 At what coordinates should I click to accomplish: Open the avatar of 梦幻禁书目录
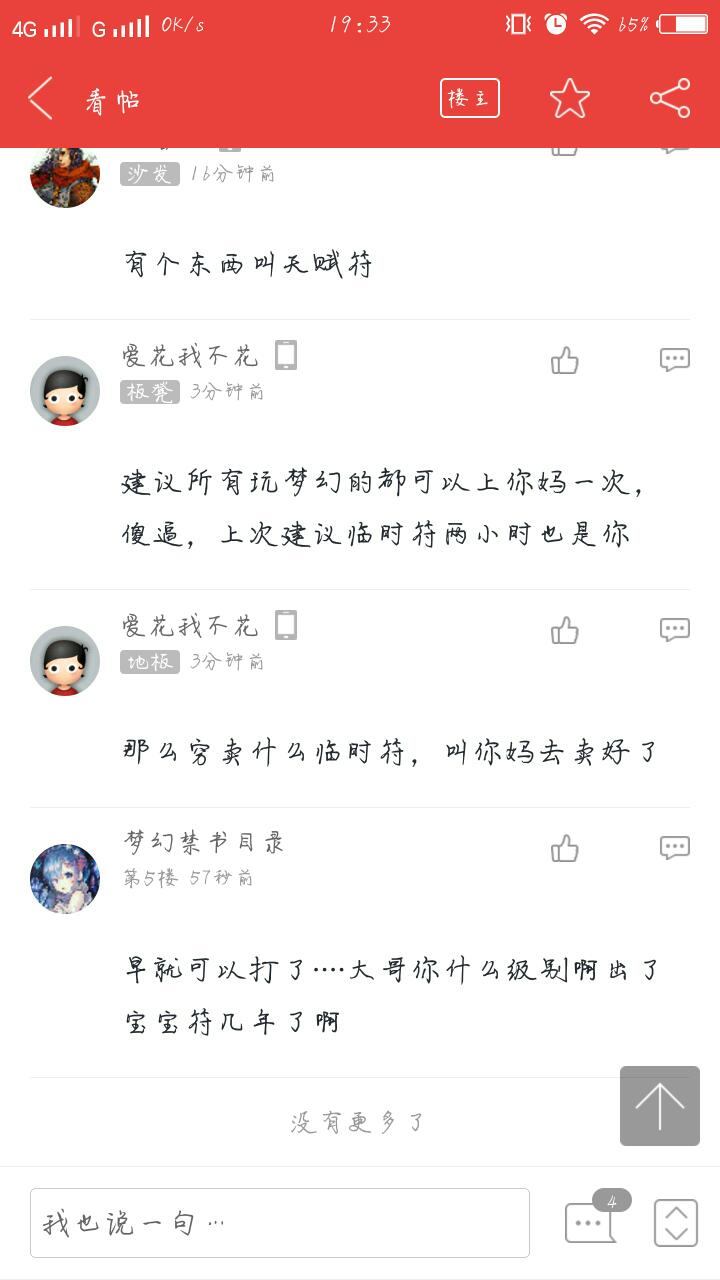(65, 878)
